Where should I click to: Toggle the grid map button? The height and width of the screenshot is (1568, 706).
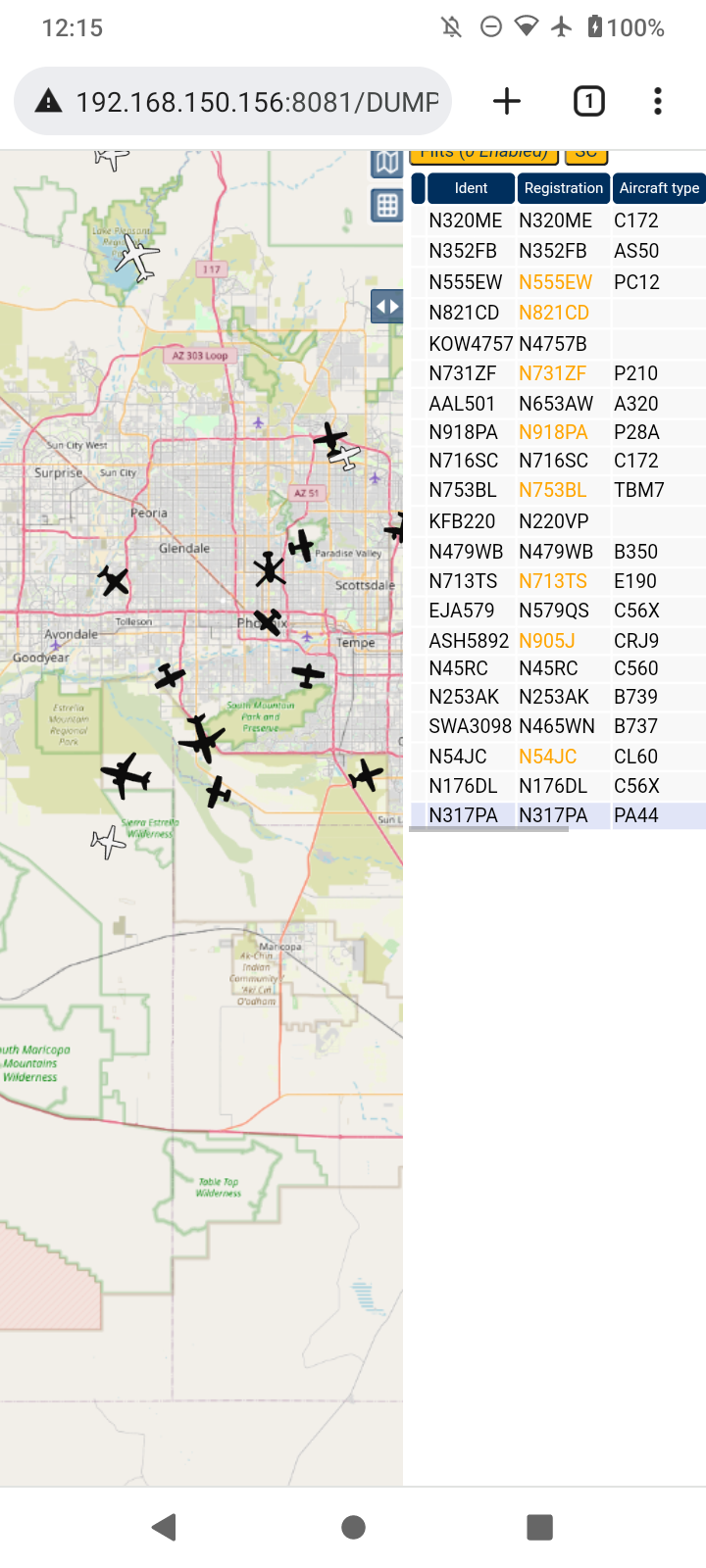(387, 206)
